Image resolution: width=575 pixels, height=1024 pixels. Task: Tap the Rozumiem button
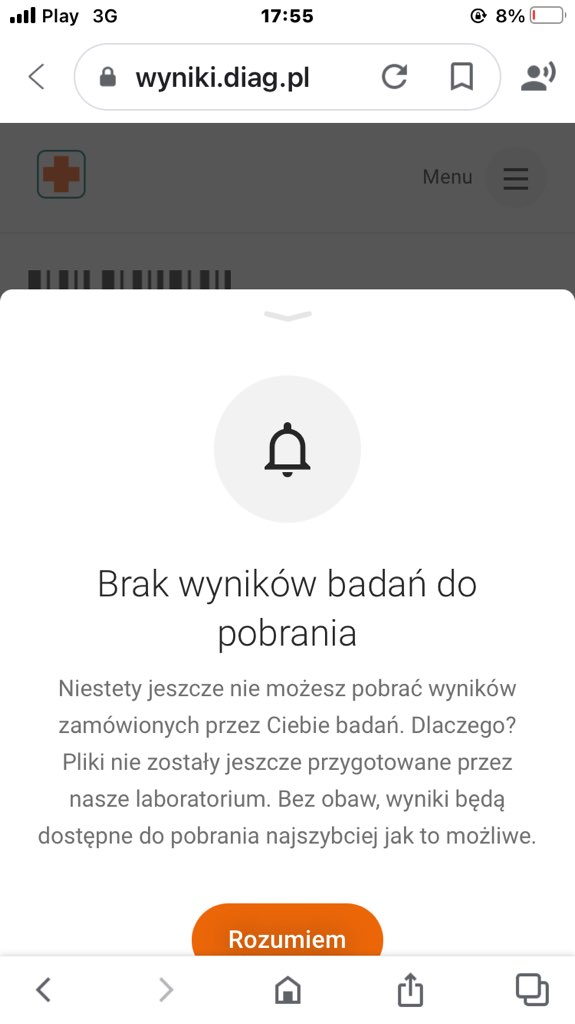[287, 931]
